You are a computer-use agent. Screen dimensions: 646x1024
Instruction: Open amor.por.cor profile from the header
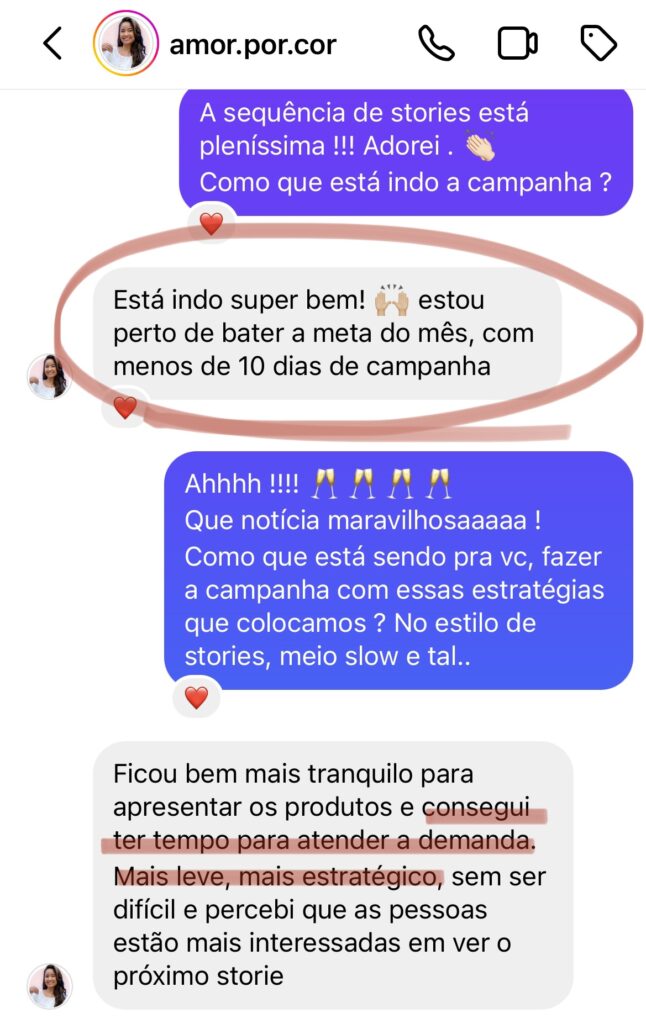click(x=125, y=44)
